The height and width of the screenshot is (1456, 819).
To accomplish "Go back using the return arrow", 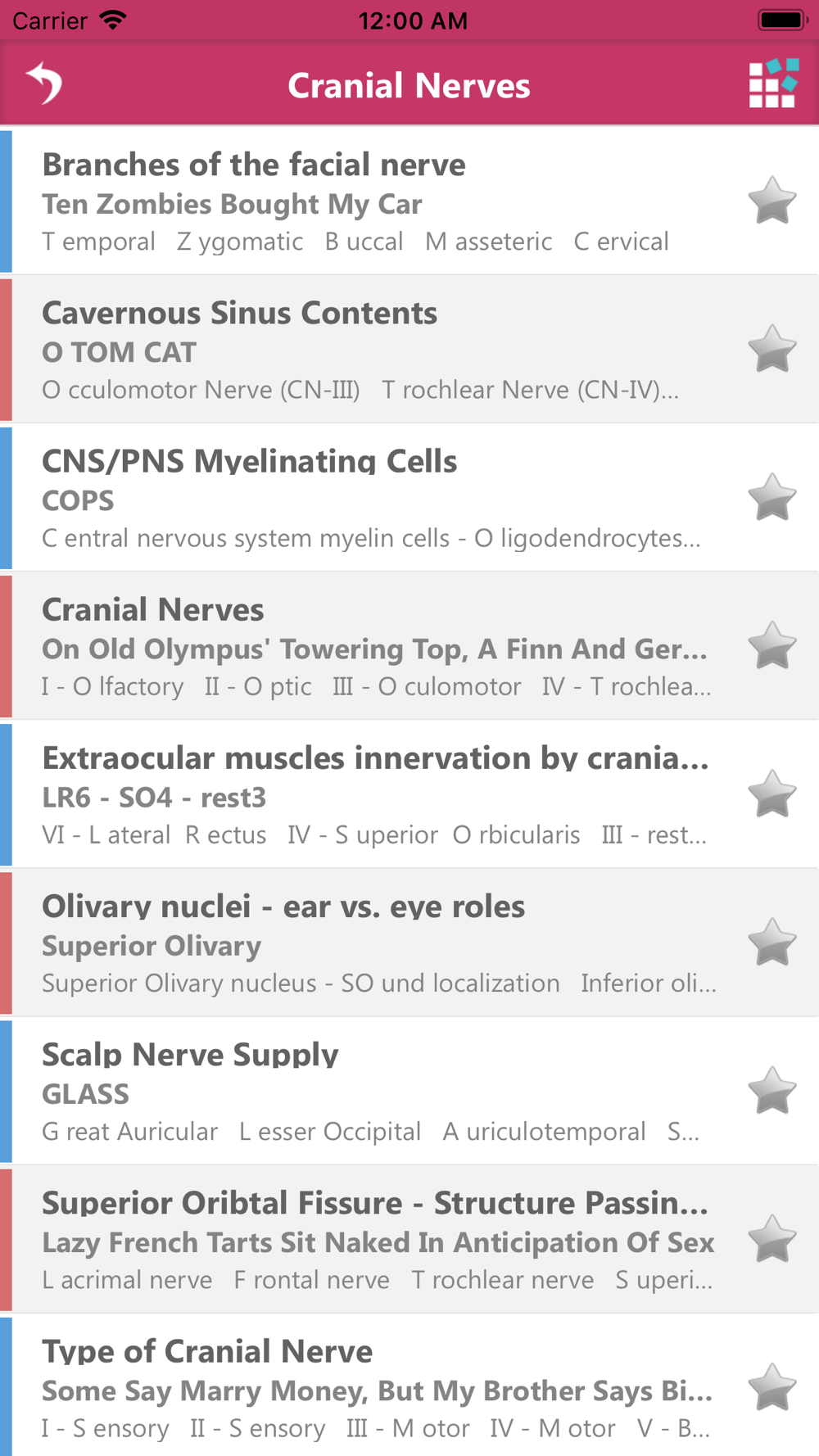I will 44,84.
